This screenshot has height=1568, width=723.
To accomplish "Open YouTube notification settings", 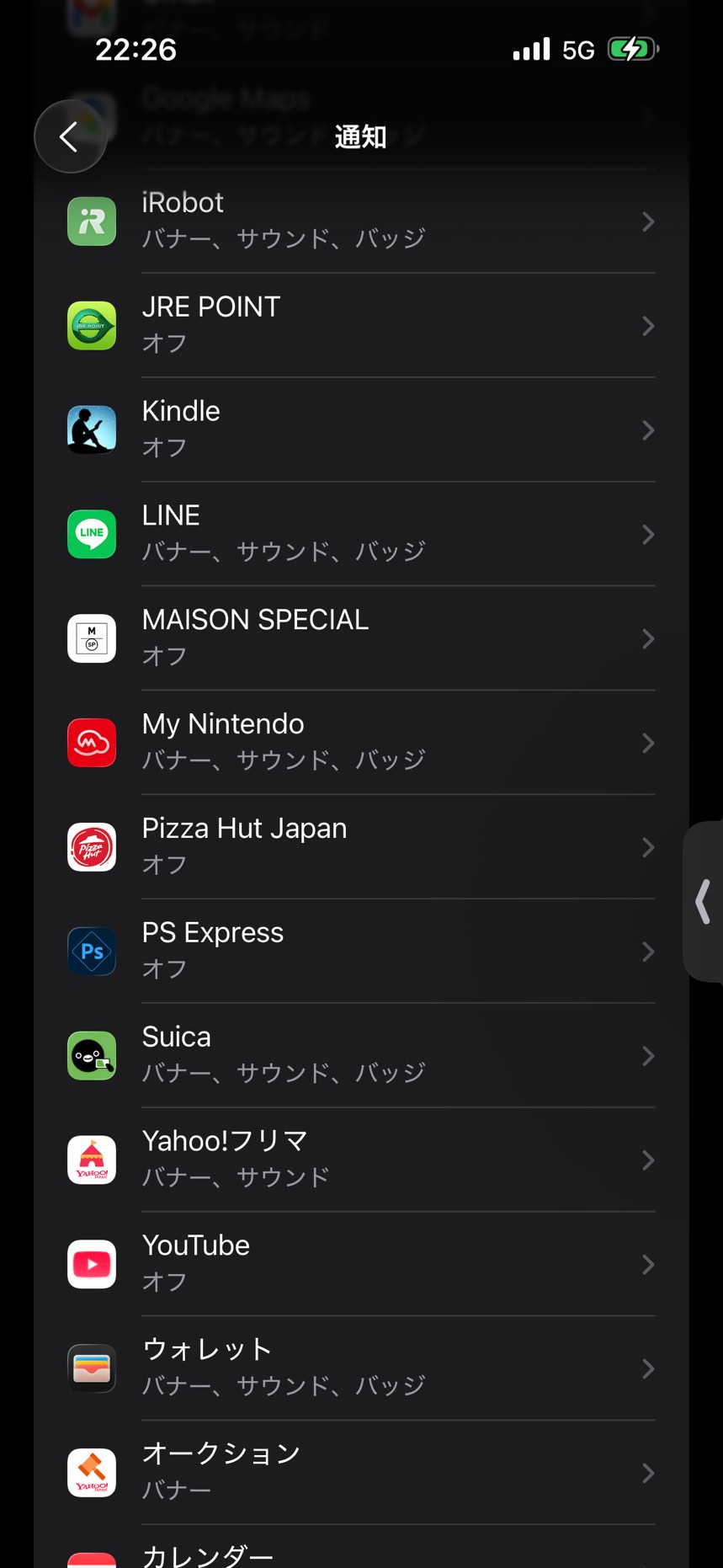I will click(361, 1265).
